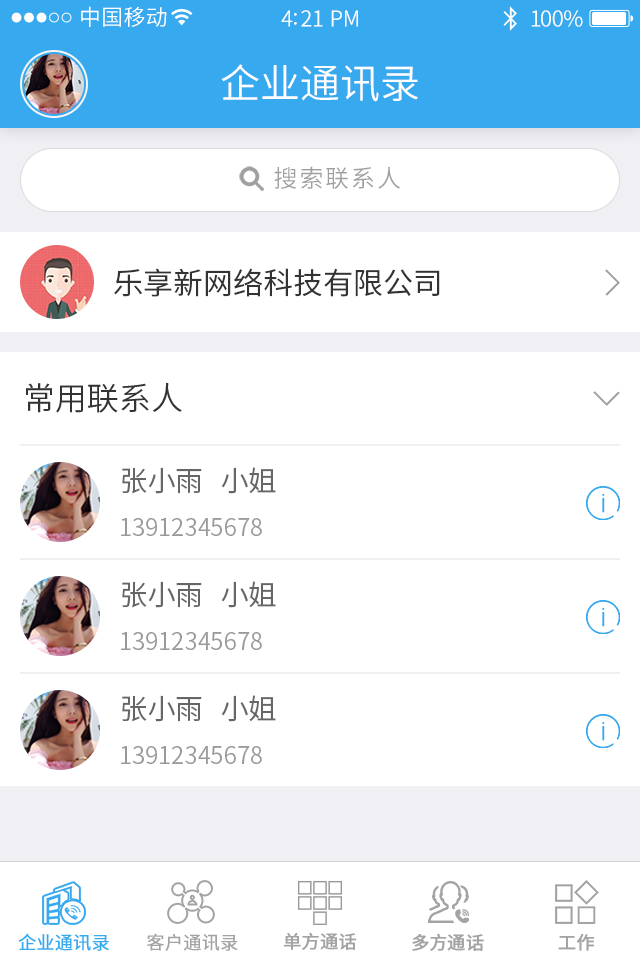This screenshot has height=960, width=640.
Task: Select the 工作 tab
Action: point(576,914)
